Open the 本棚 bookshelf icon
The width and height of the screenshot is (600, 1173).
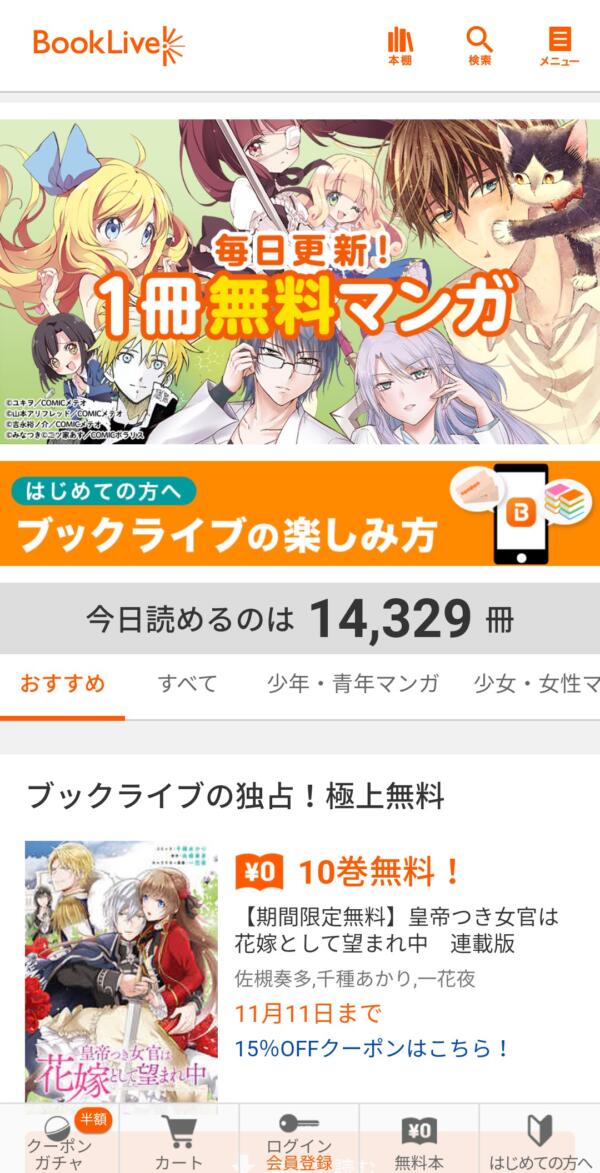pos(400,46)
